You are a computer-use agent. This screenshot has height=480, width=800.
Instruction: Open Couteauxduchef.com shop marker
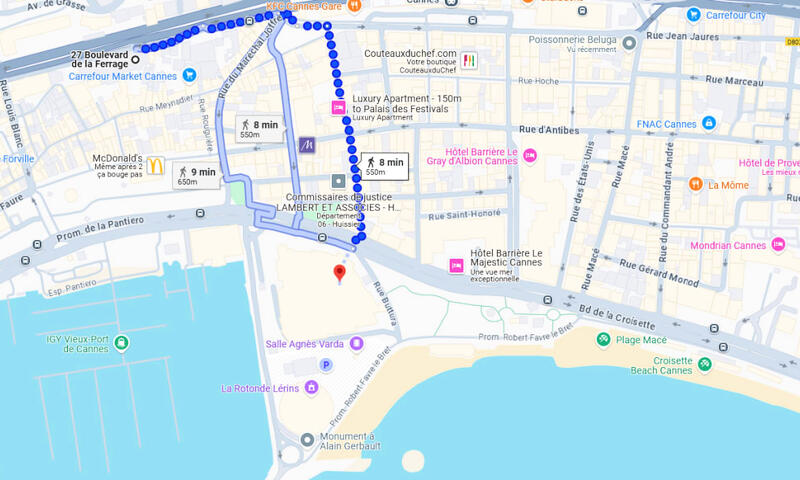[x=469, y=60]
